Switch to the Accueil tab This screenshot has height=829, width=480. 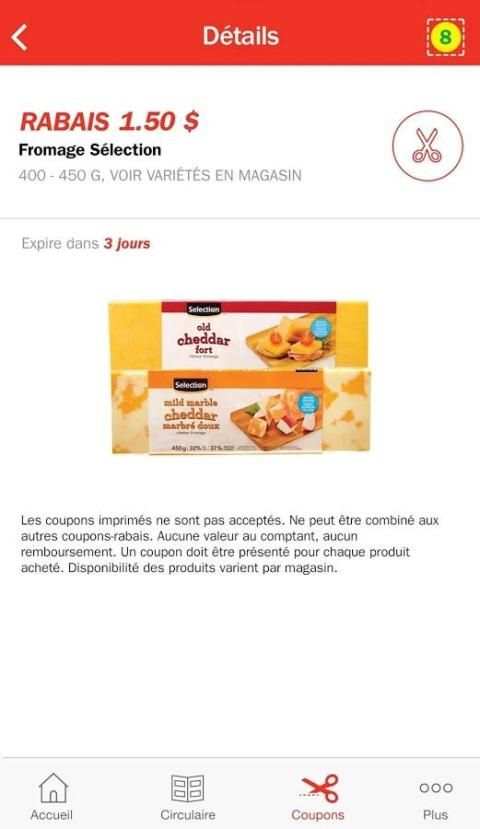[x=52, y=796]
